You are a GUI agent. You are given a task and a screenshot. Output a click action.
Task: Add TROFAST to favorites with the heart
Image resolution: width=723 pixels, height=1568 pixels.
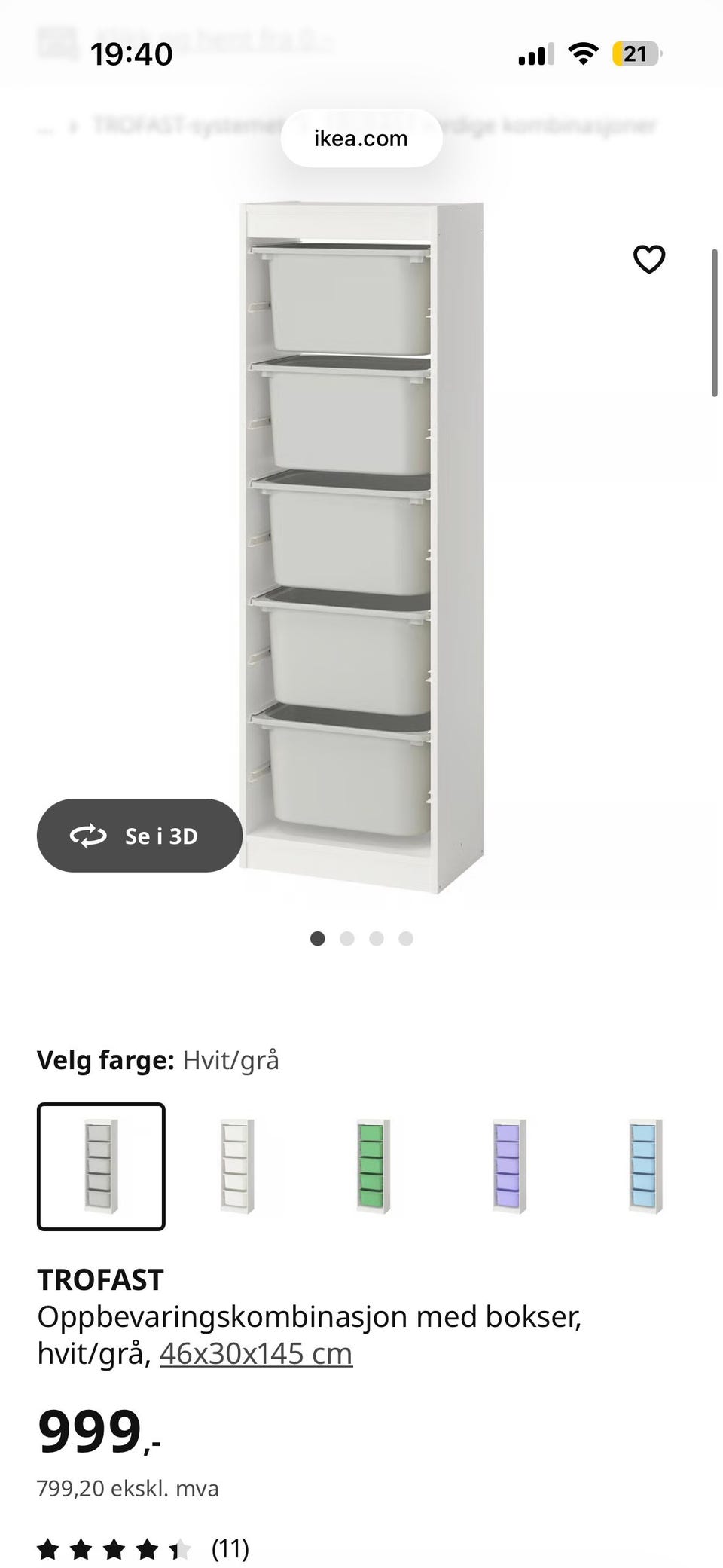[648, 260]
